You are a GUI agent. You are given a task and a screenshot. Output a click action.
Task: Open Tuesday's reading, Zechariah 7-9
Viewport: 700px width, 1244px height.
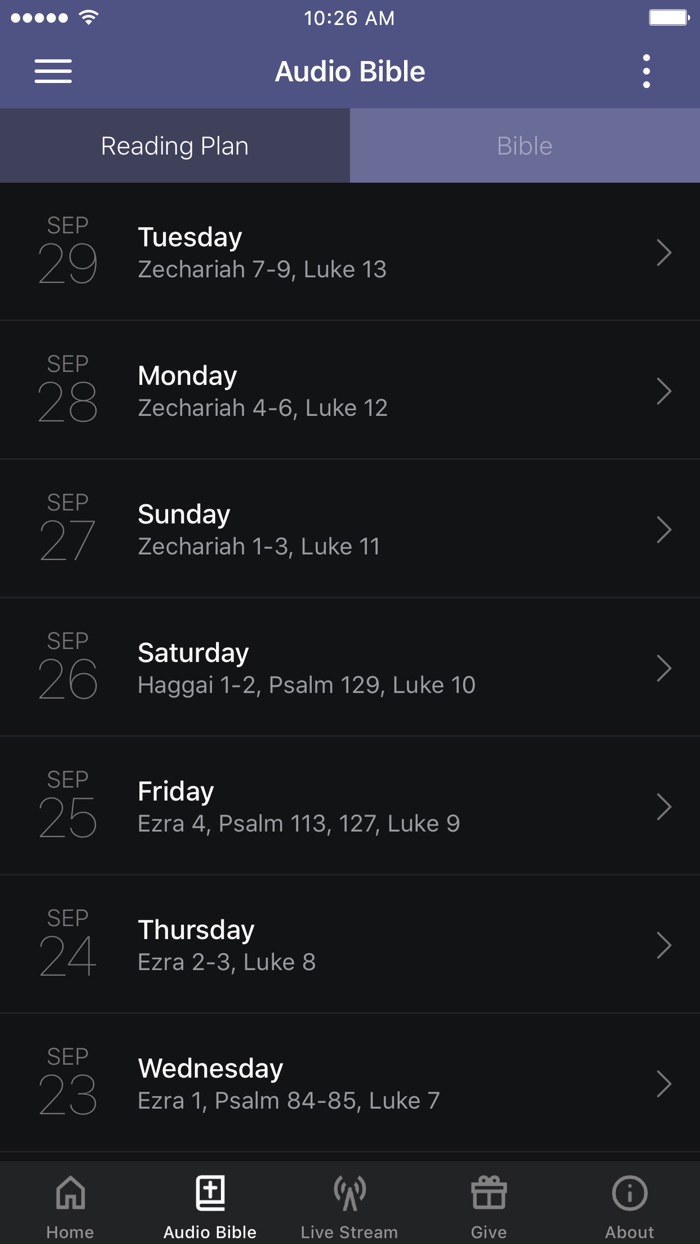click(x=350, y=252)
